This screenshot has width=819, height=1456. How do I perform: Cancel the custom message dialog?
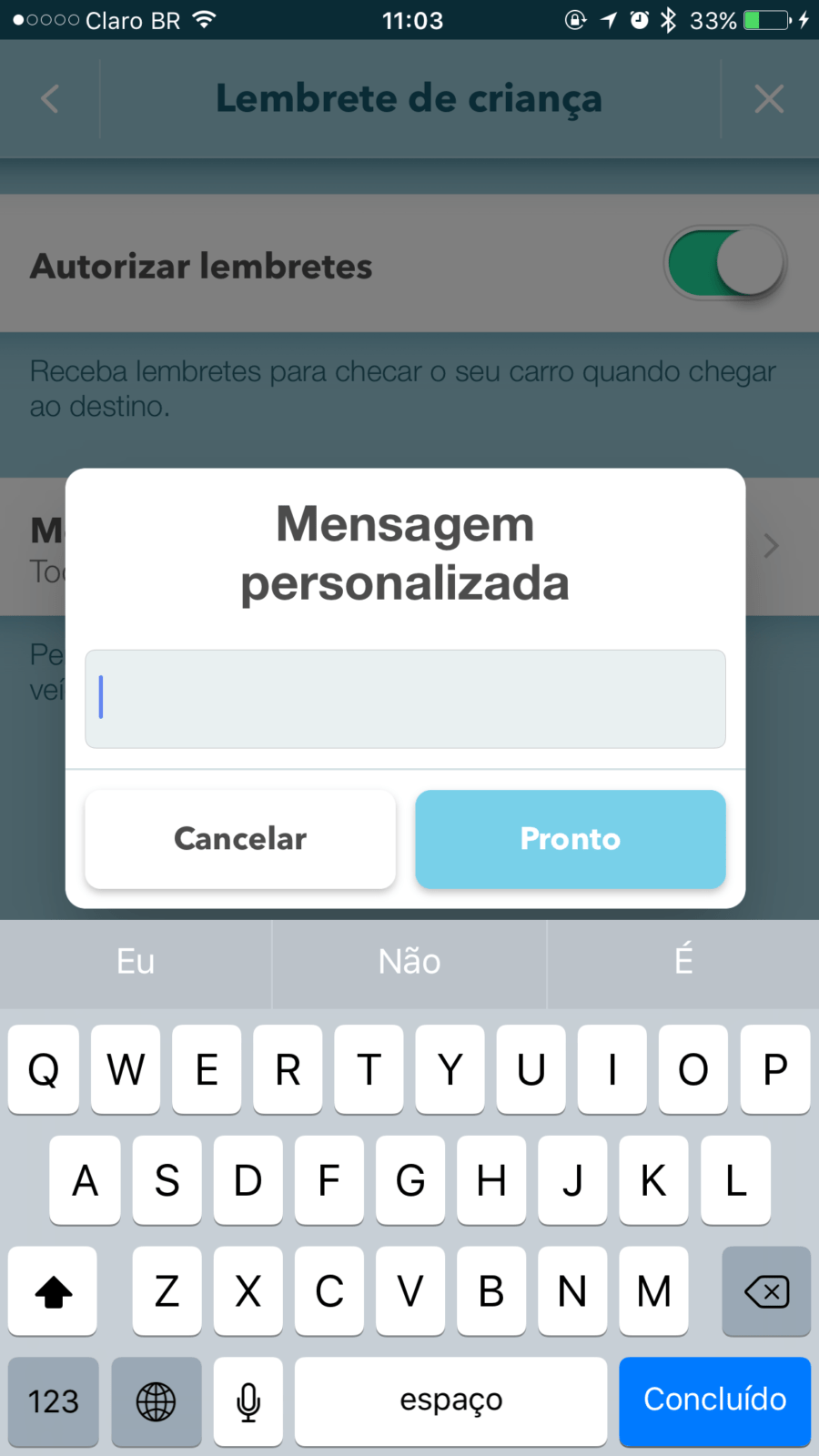pos(240,839)
